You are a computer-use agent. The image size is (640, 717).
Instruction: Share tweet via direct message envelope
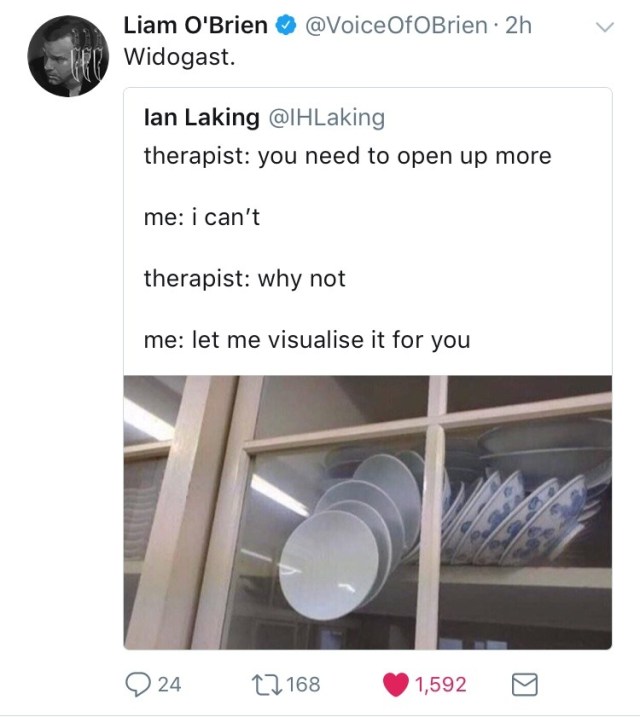[x=525, y=684]
